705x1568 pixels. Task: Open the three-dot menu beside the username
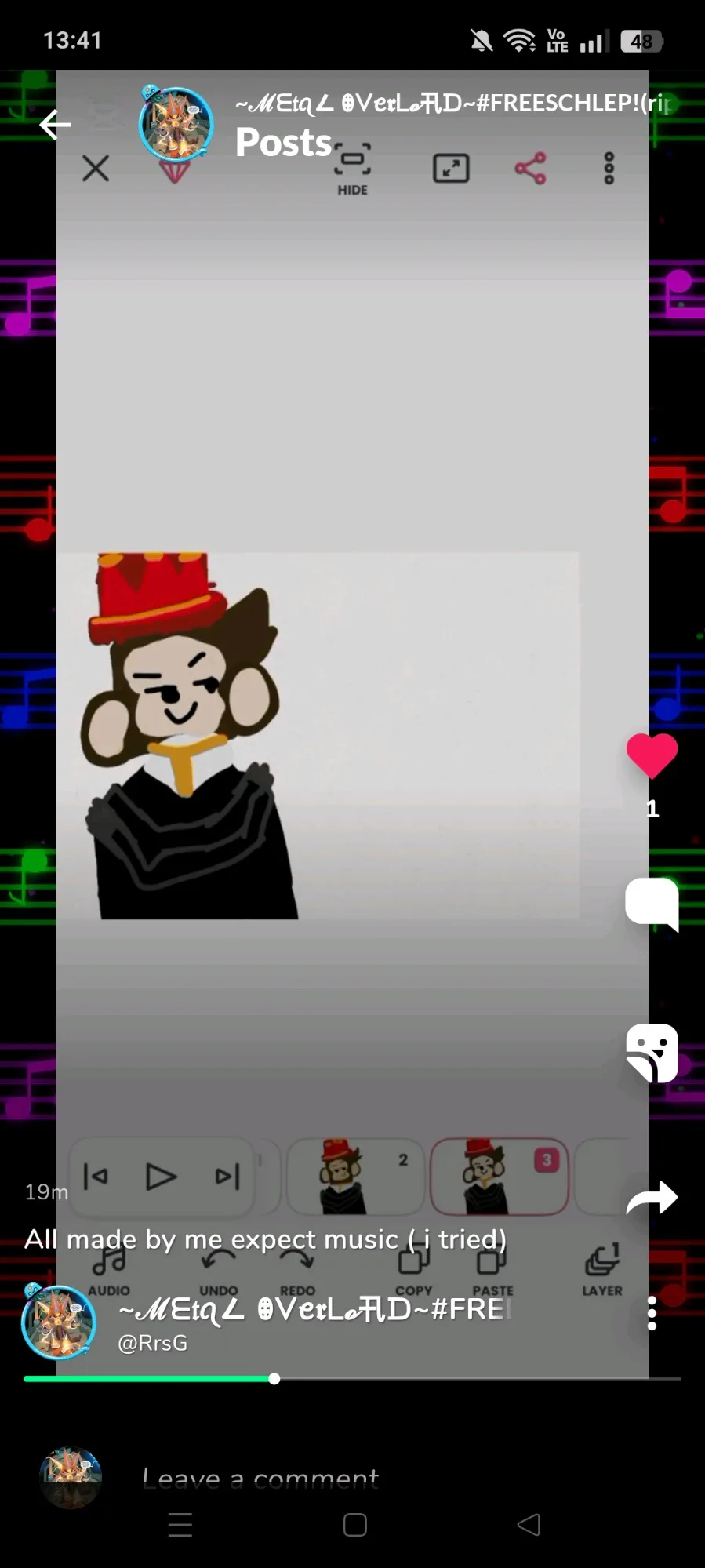tap(652, 1313)
